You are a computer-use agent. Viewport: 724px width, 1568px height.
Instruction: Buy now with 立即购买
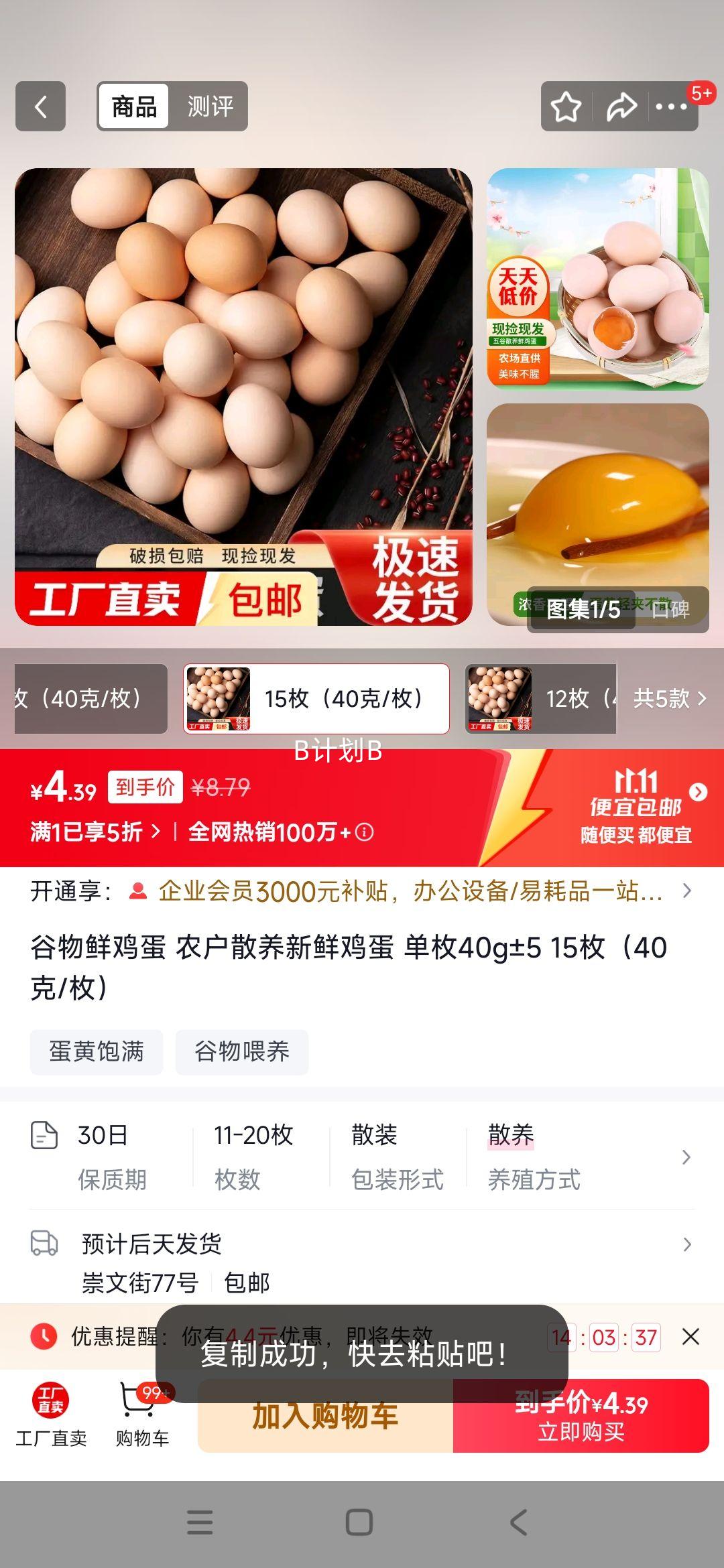point(581,1417)
